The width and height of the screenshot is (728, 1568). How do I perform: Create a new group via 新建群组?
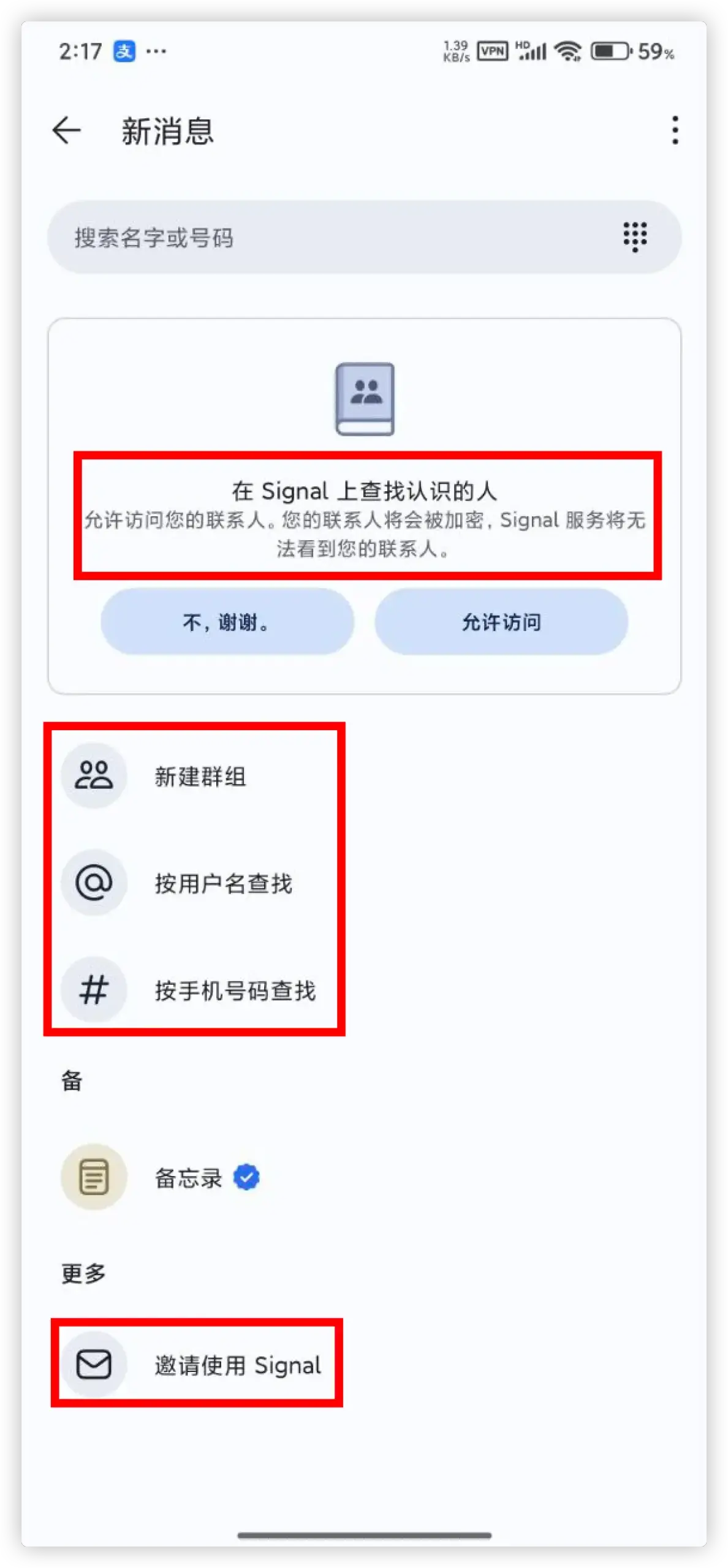[x=200, y=777]
